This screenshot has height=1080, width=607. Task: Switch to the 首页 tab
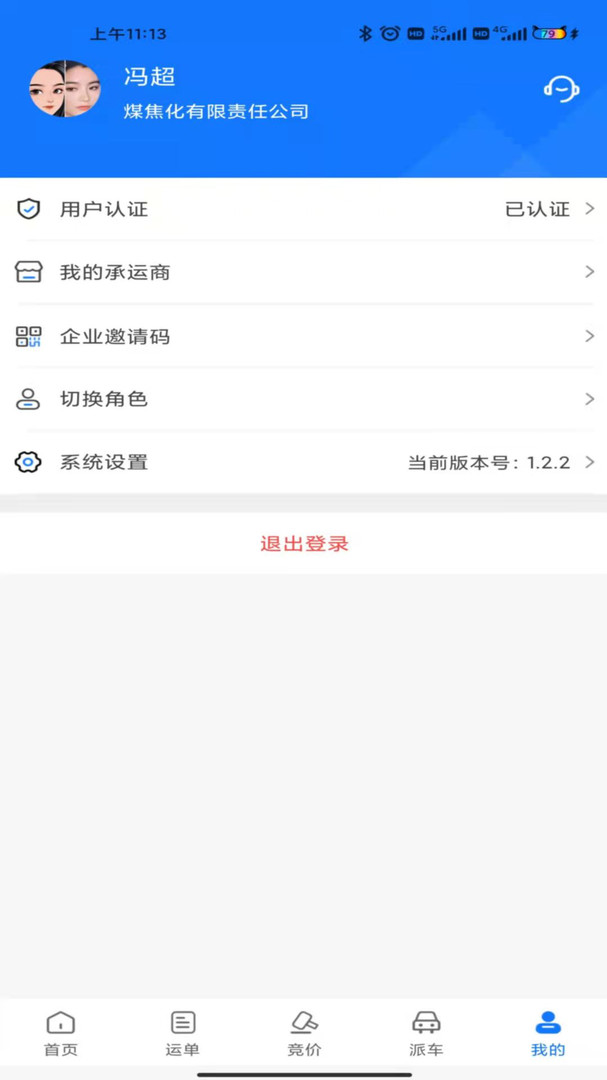point(61,1033)
